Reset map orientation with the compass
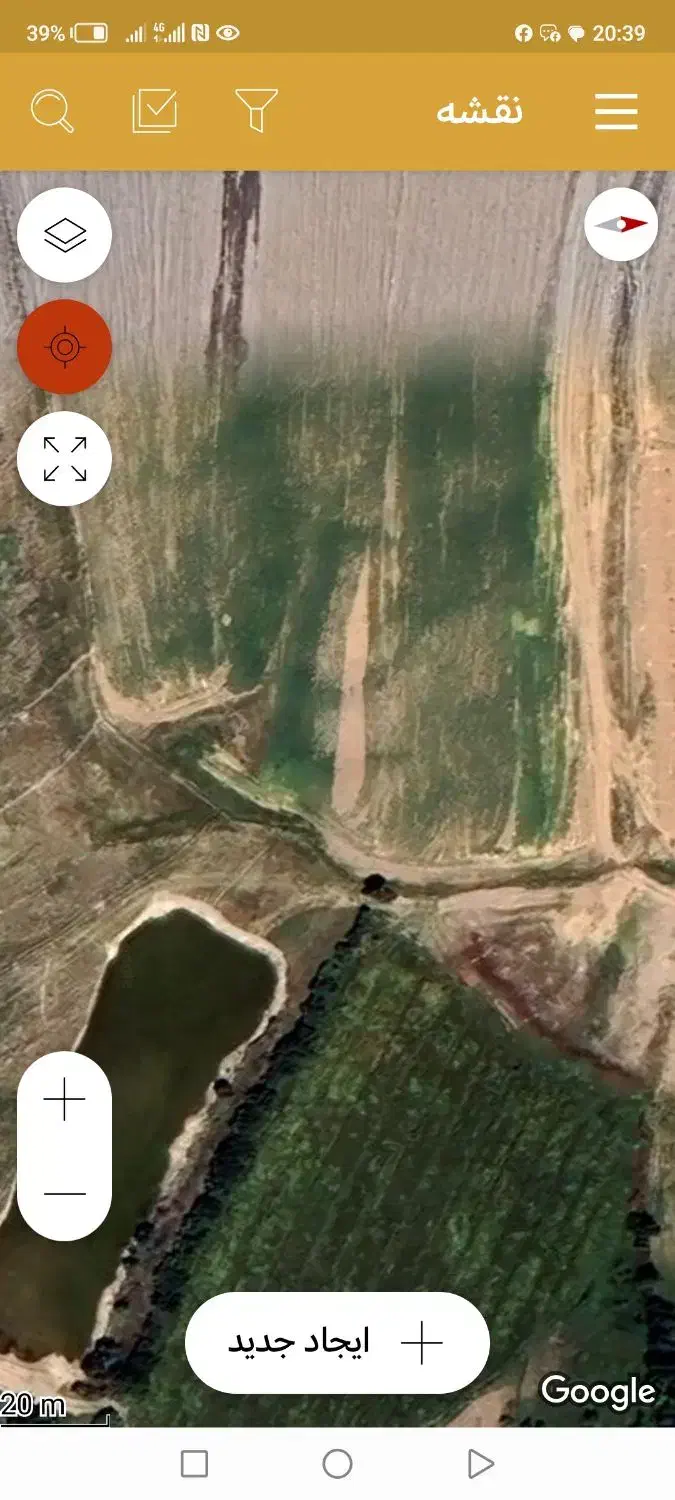675x1500 pixels. coord(621,225)
